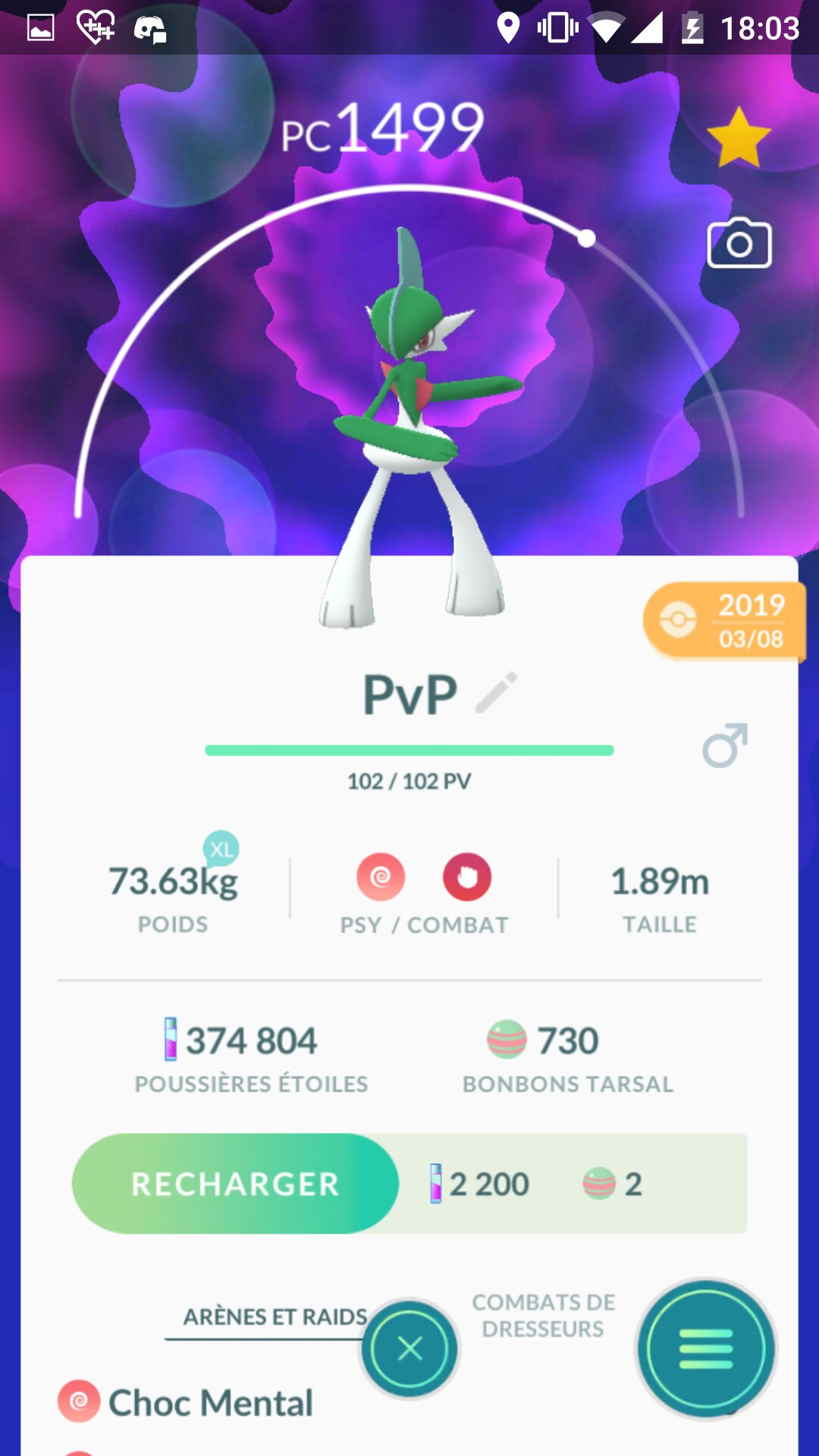This screenshot has width=819, height=1456.
Task: Toggle the favorite star for this Pokémon
Action: click(x=739, y=137)
